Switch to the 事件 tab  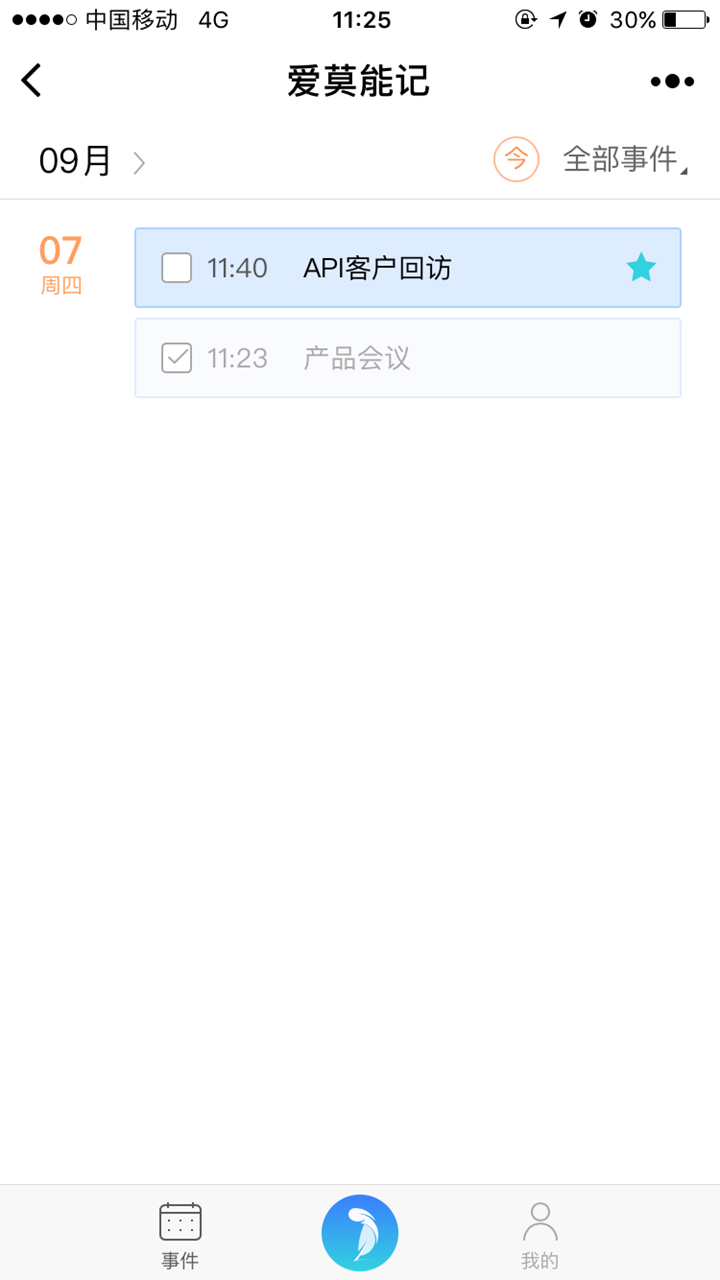point(180,1235)
